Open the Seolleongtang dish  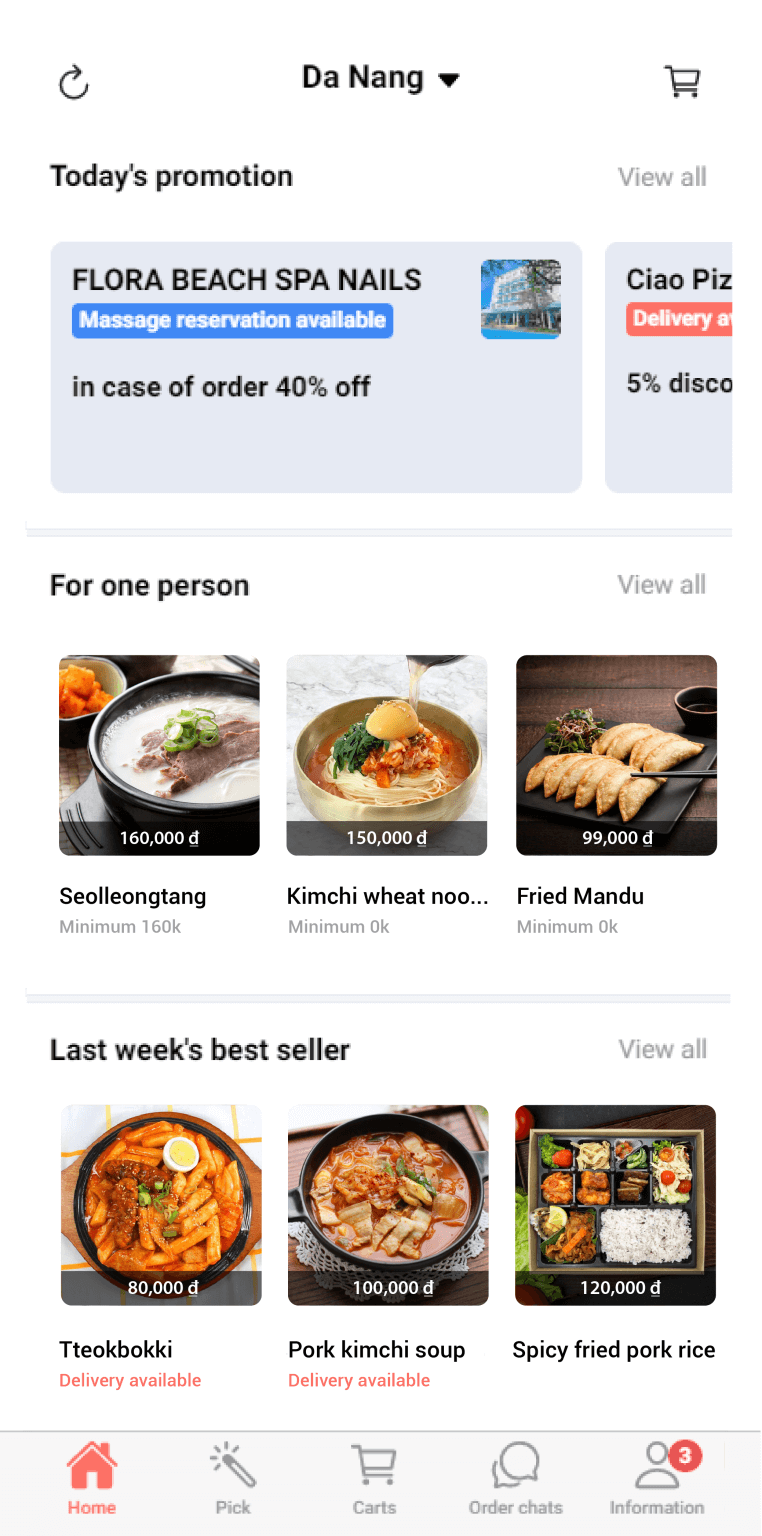tap(159, 755)
